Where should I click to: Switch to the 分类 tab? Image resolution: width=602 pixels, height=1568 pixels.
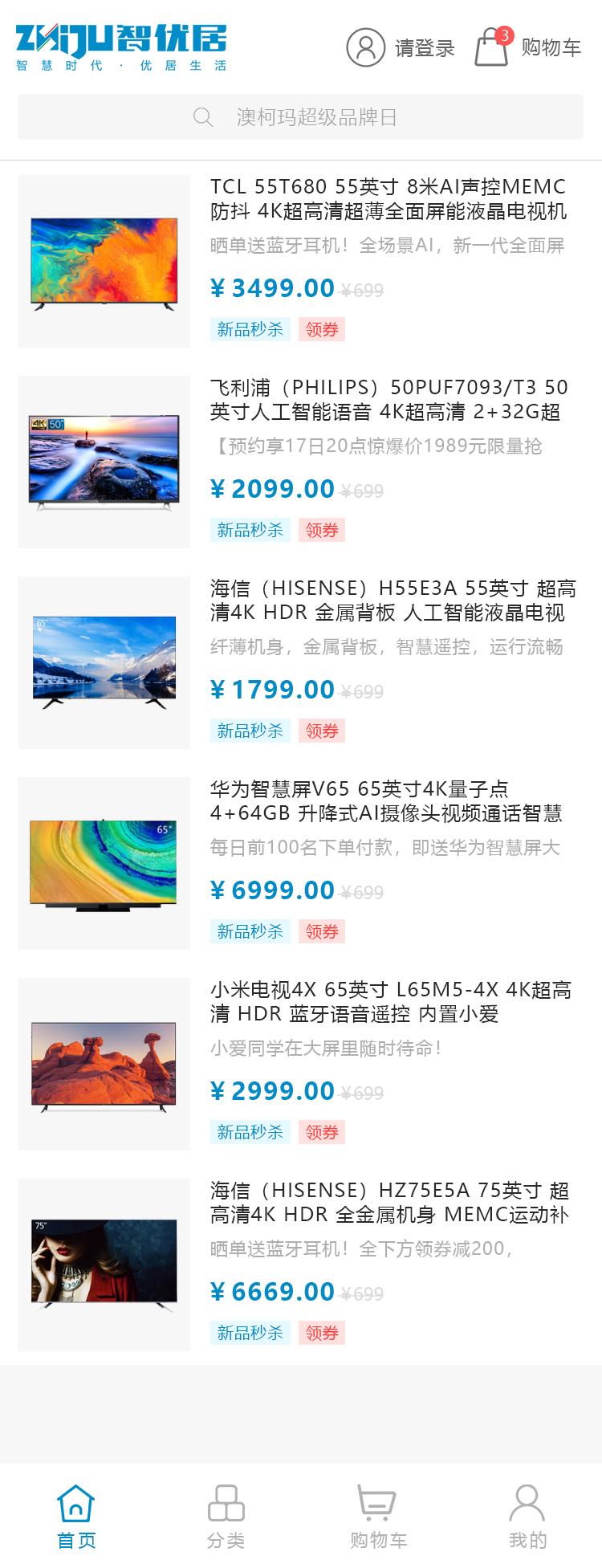(226, 1516)
